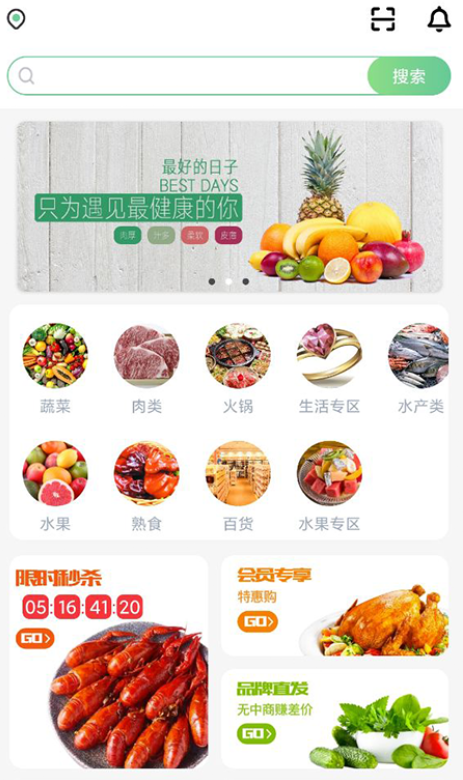Browse the 水产类 category
Screen dimensions: 463x780
coord(419,369)
